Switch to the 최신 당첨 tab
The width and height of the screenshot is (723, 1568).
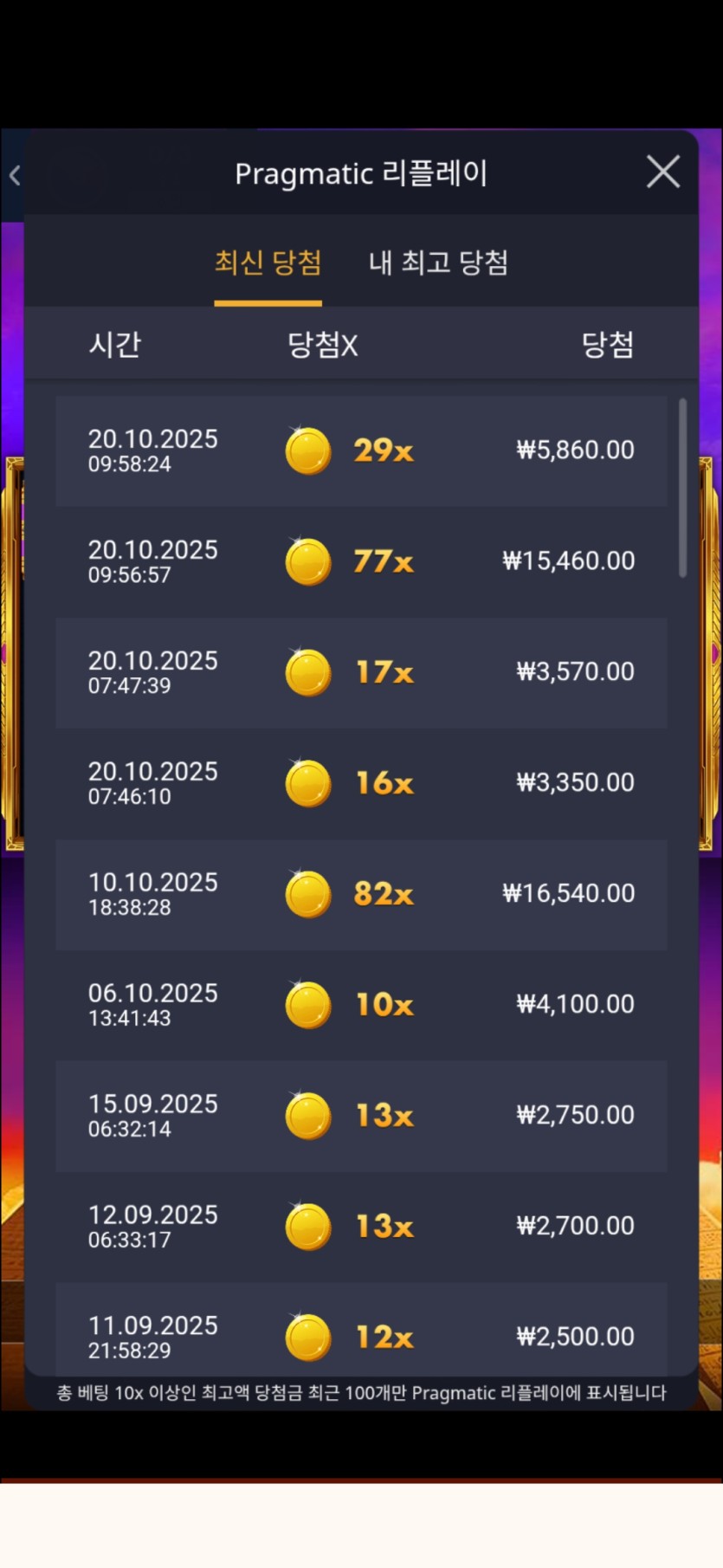click(268, 262)
